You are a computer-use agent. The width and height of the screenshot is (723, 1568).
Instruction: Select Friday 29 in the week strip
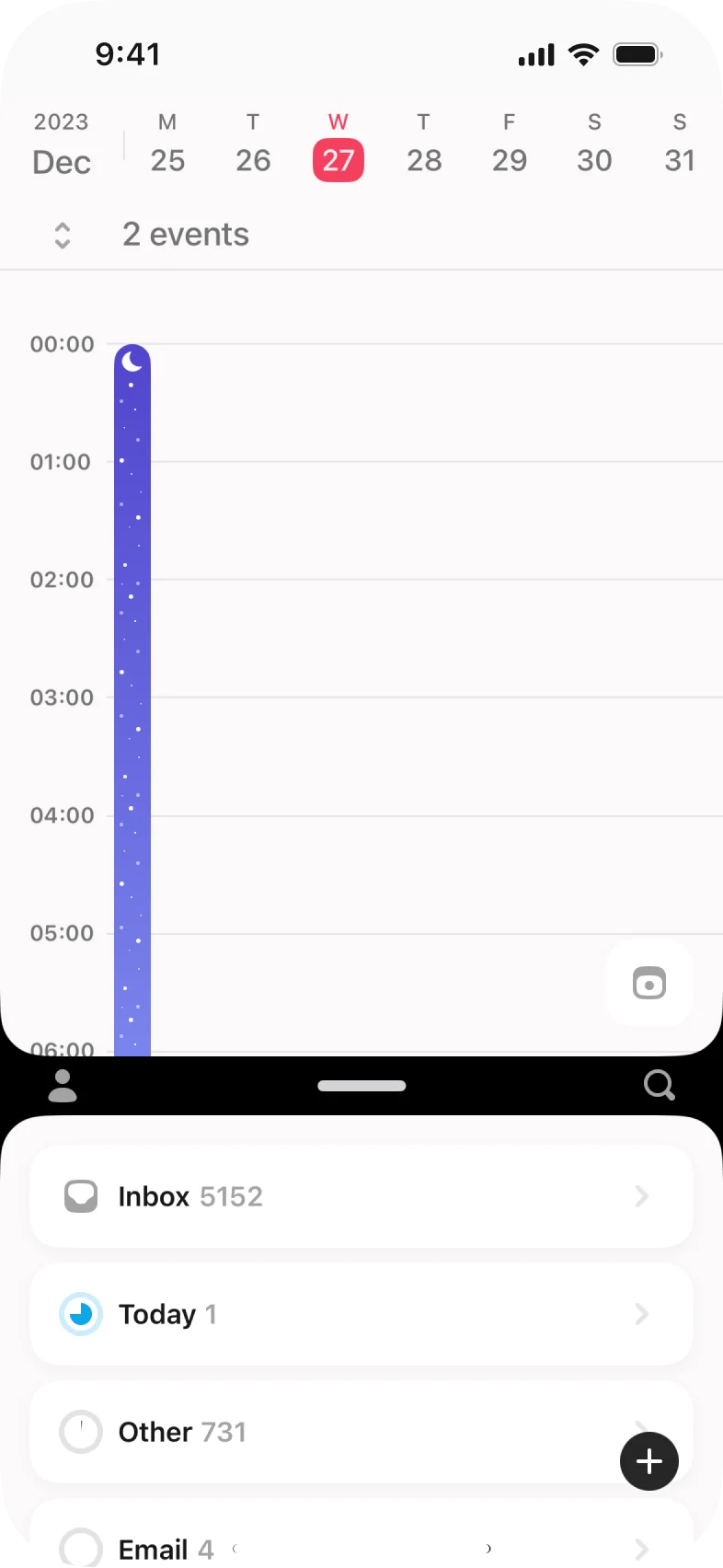pyautogui.click(x=509, y=146)
